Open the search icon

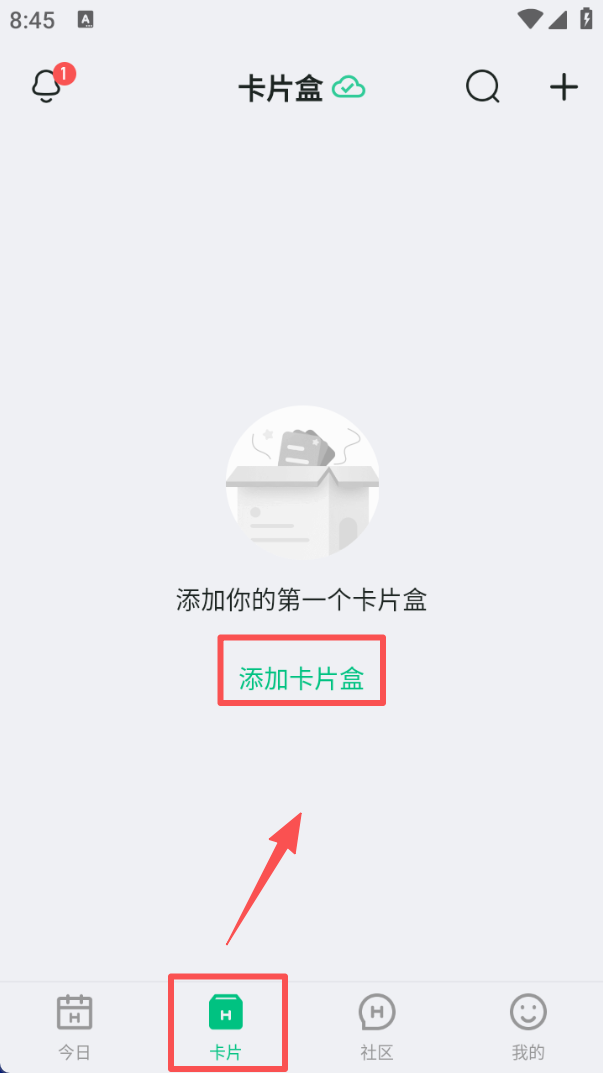click(x=482, y=87)
